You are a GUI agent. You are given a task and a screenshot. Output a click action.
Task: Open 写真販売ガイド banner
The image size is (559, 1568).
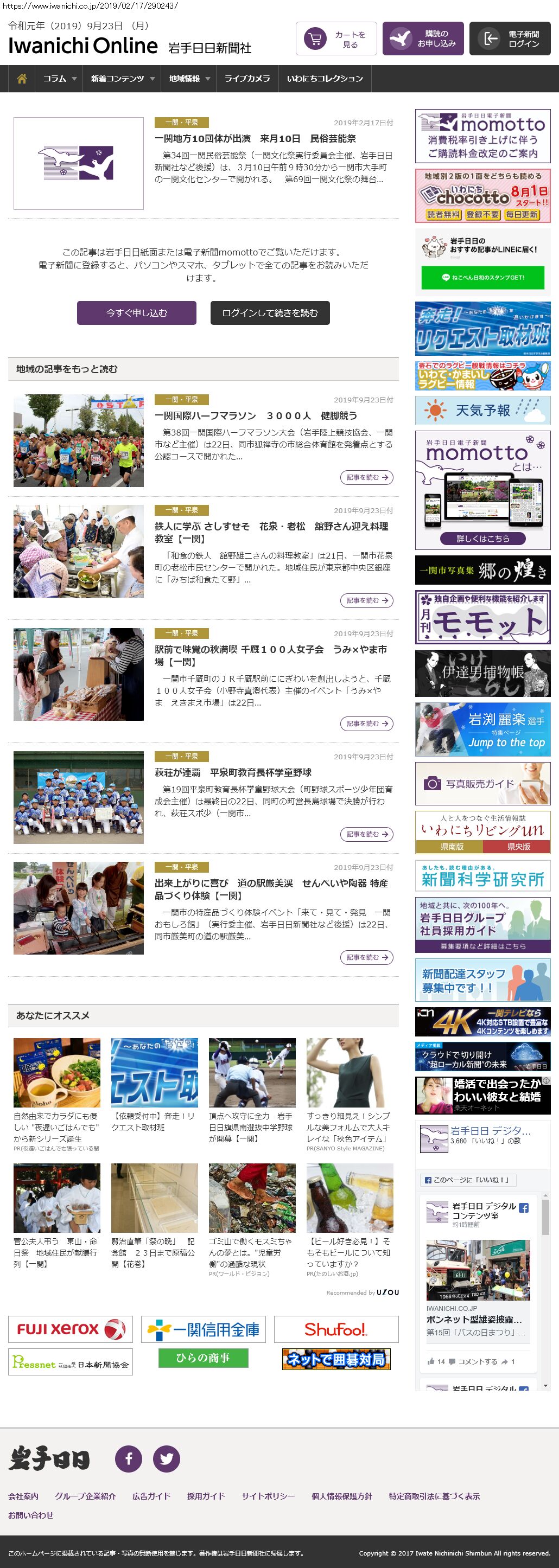482,783
